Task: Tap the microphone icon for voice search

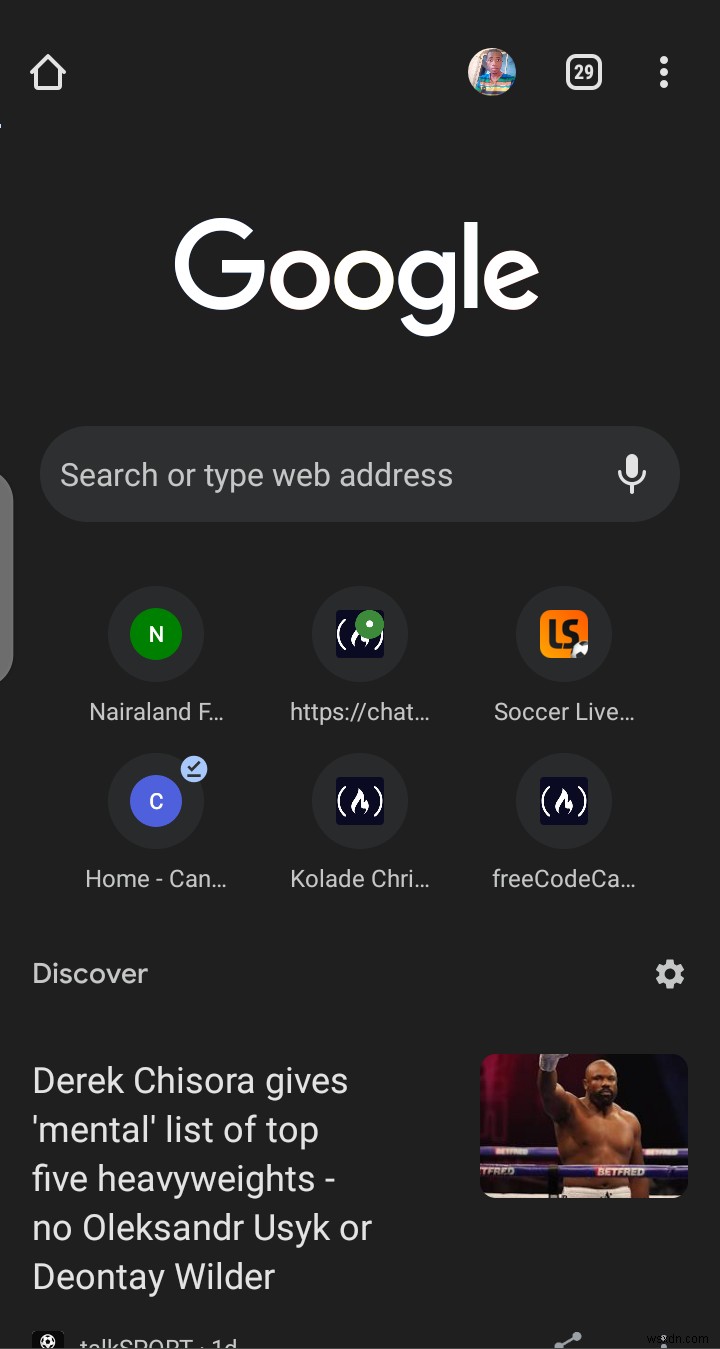Action: click(x=631, y=474)
